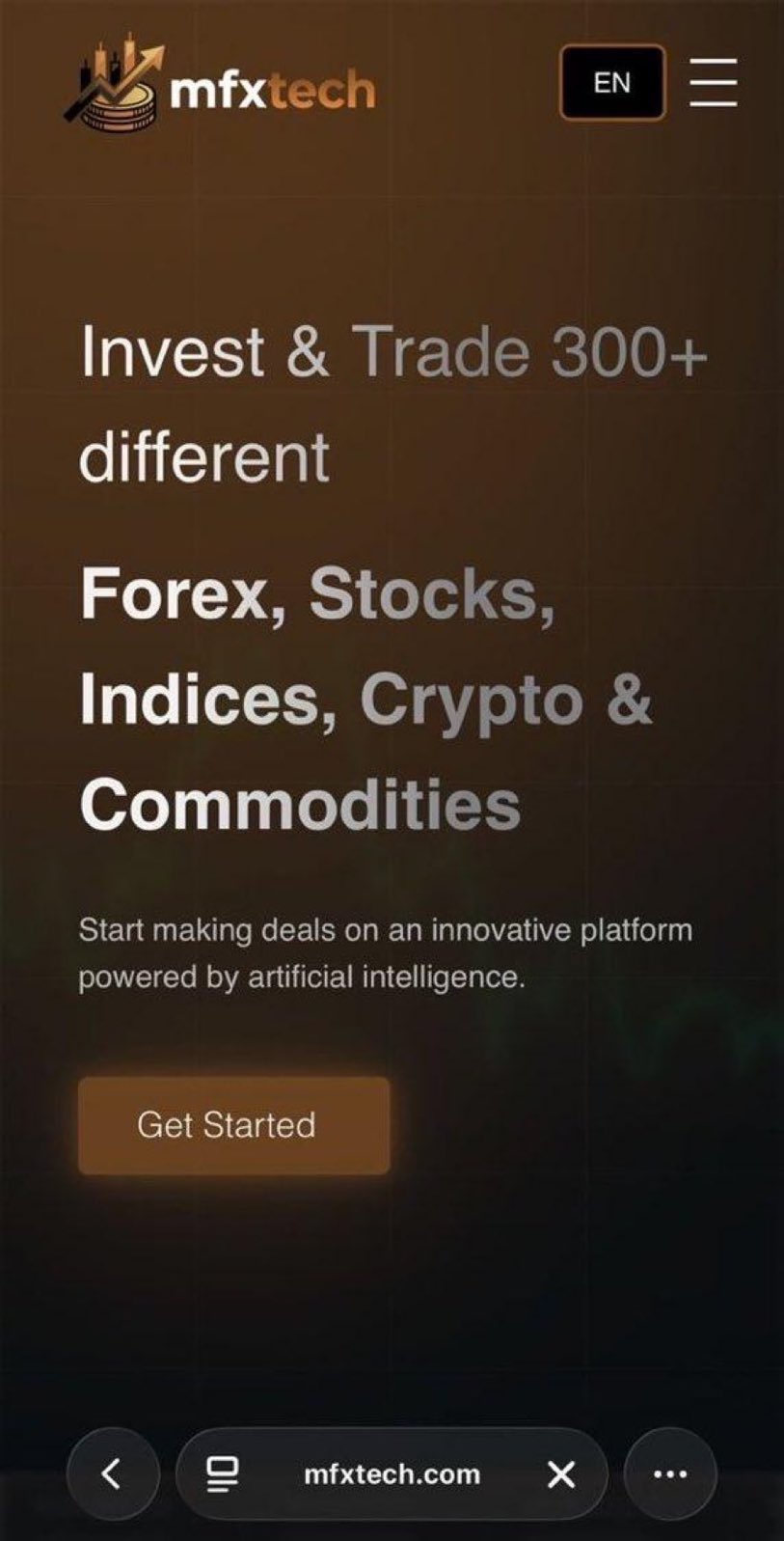Open the hamburger menu

[714, 83]
